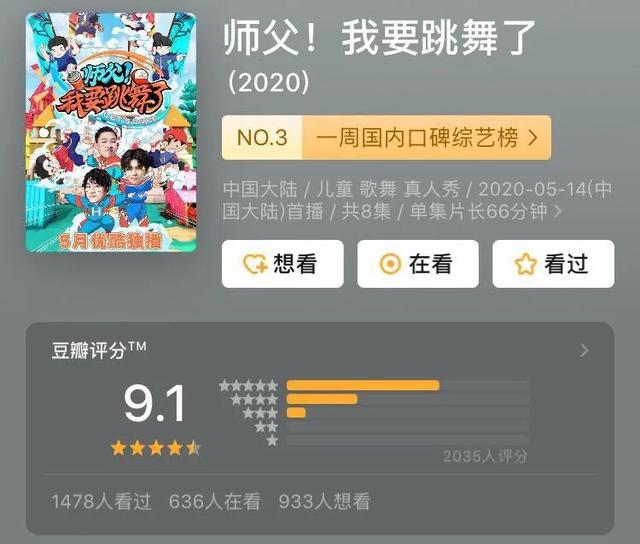Open the show poster image
This screenshot has height=544, width=640.
tap(112, 132)
